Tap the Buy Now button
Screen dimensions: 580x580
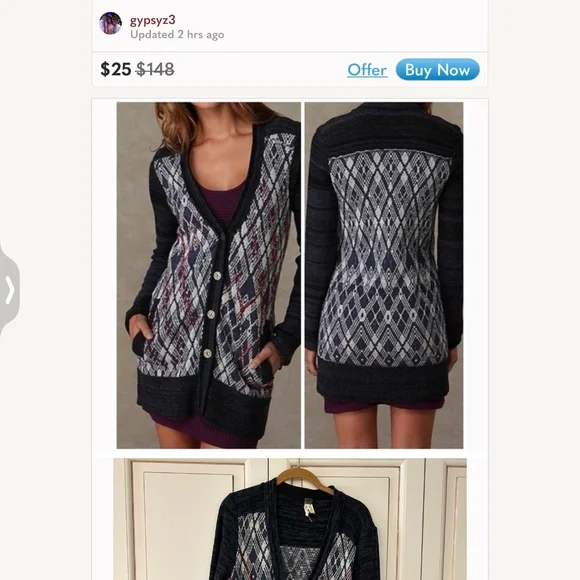point(438,70)
